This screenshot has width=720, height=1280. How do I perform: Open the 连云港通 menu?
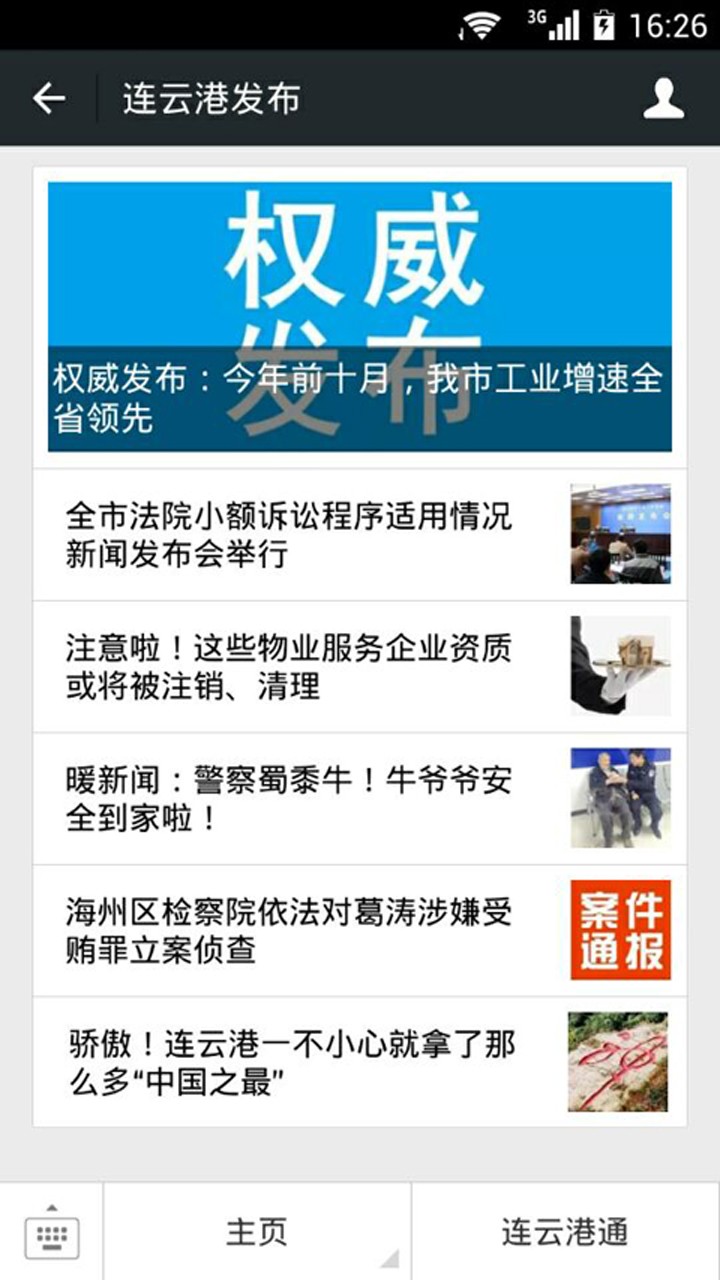[565, 1232]
